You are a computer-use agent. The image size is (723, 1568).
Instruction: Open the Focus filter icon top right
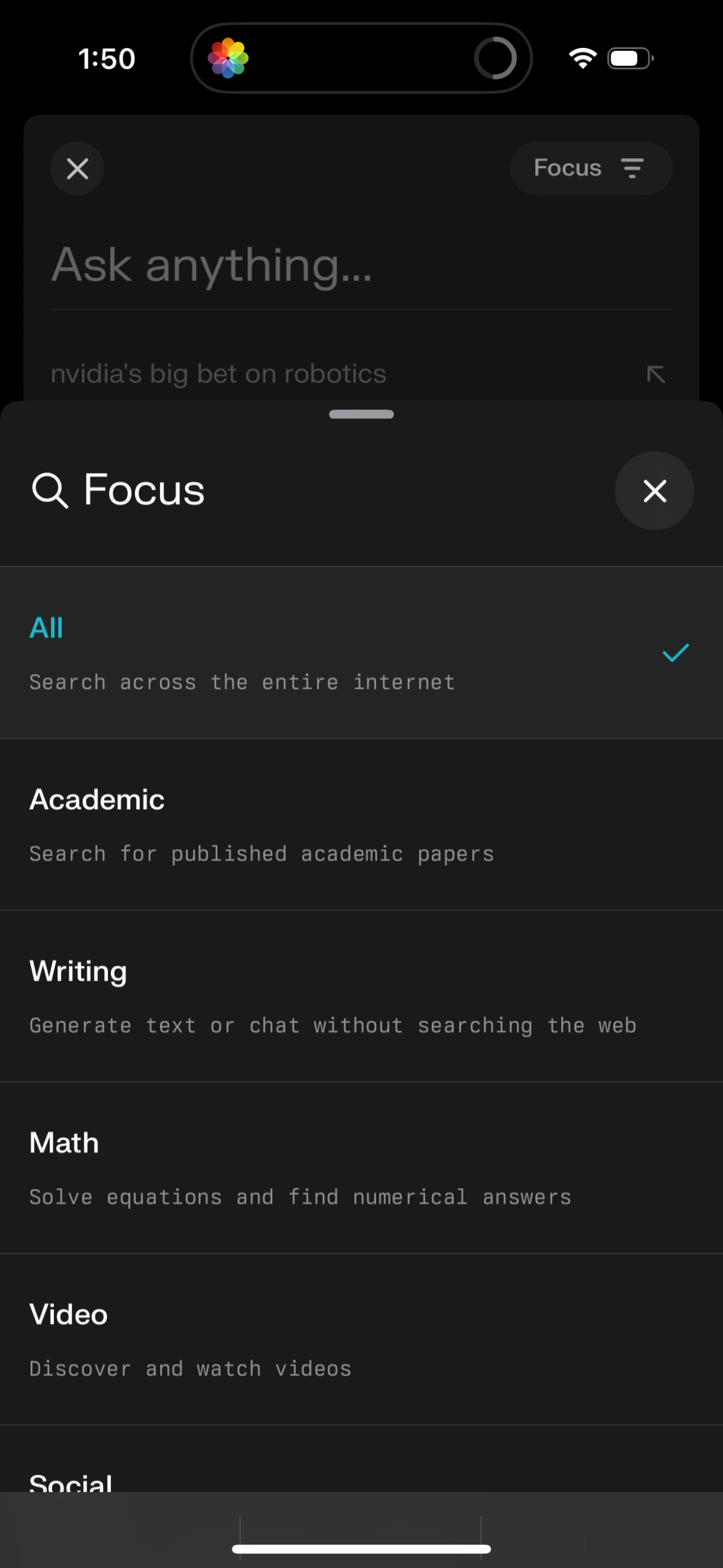632,168
